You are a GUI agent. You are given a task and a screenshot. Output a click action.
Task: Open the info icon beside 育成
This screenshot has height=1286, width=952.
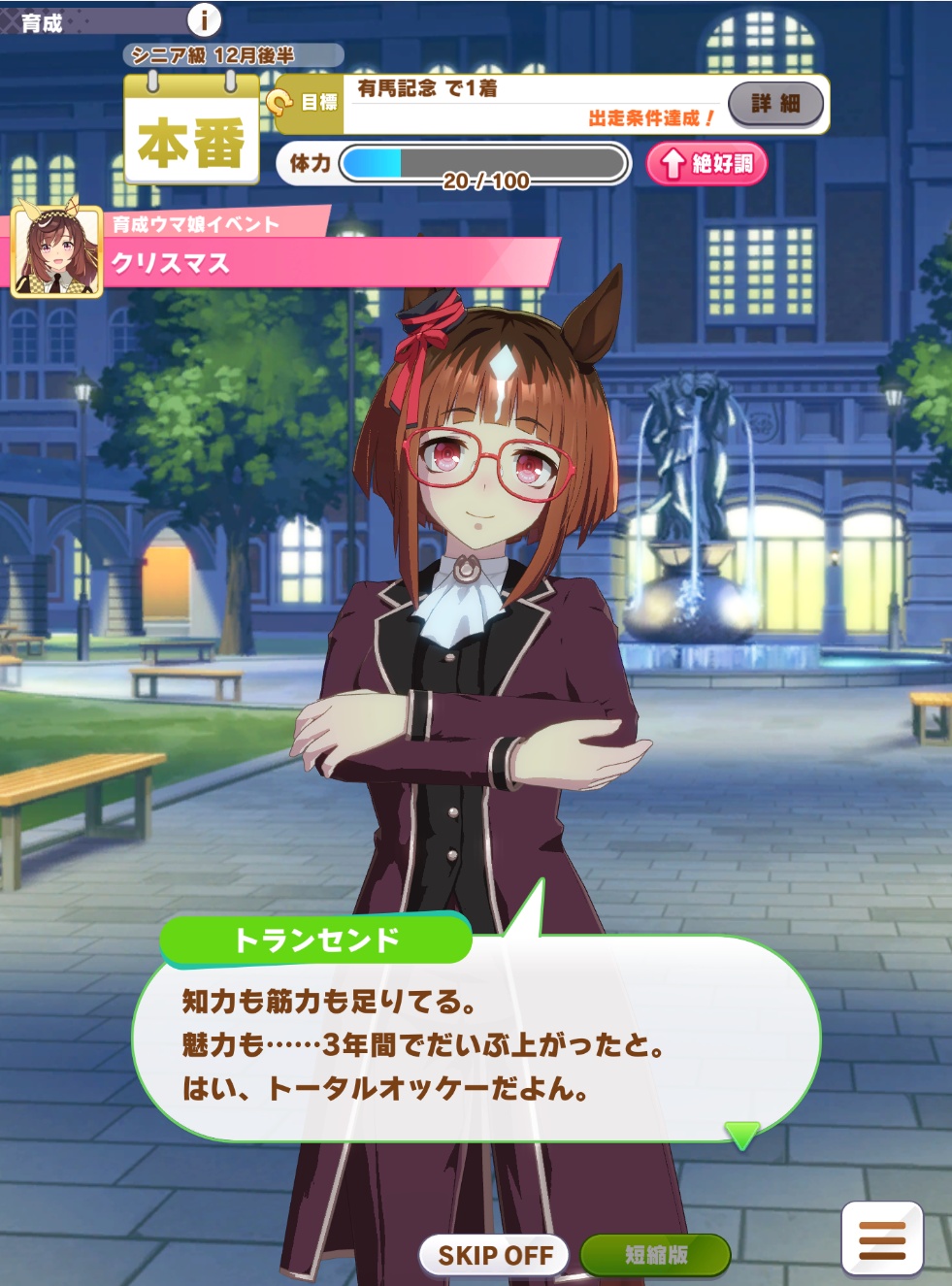204,19
